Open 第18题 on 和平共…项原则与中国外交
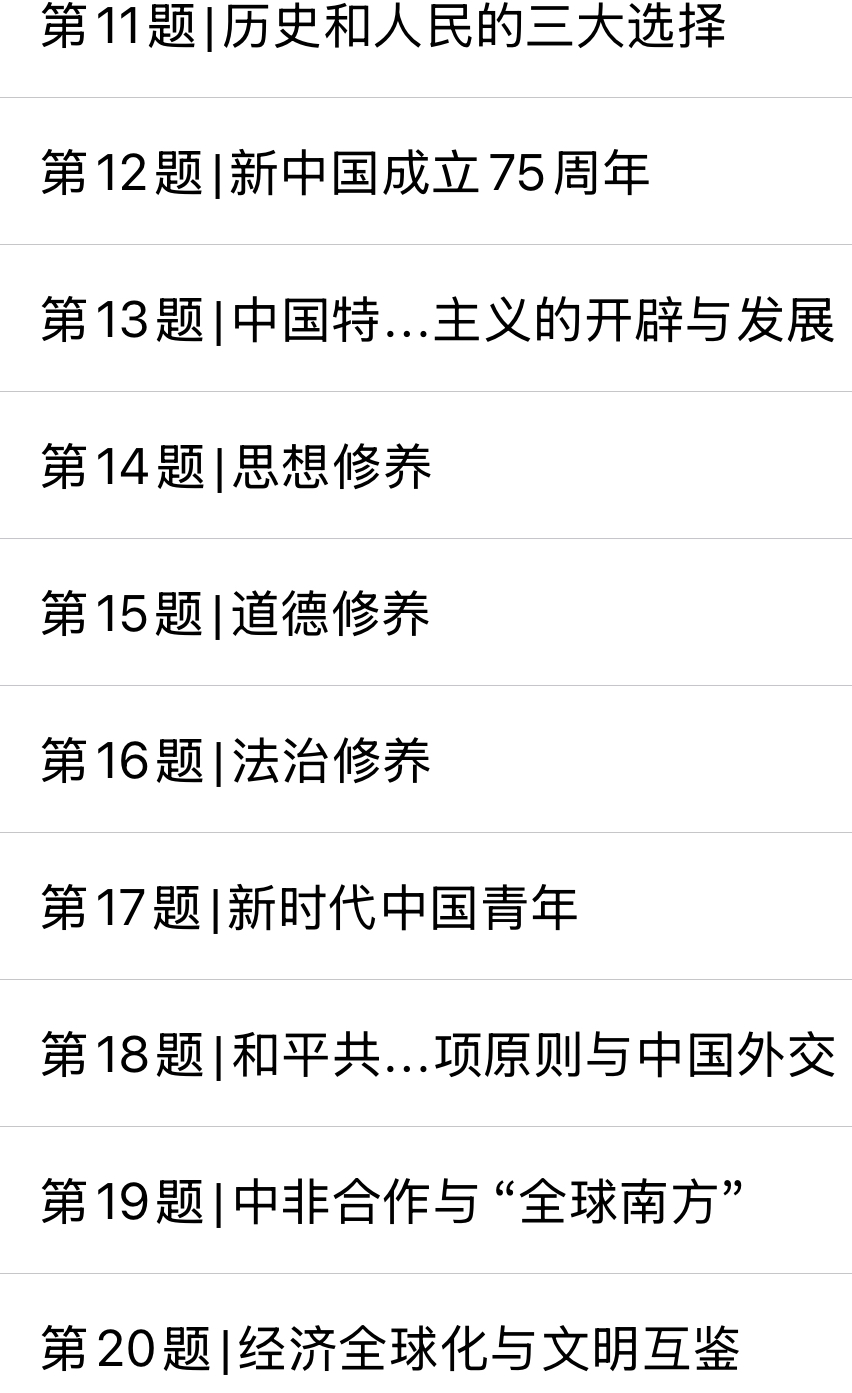 point(426,1053)
